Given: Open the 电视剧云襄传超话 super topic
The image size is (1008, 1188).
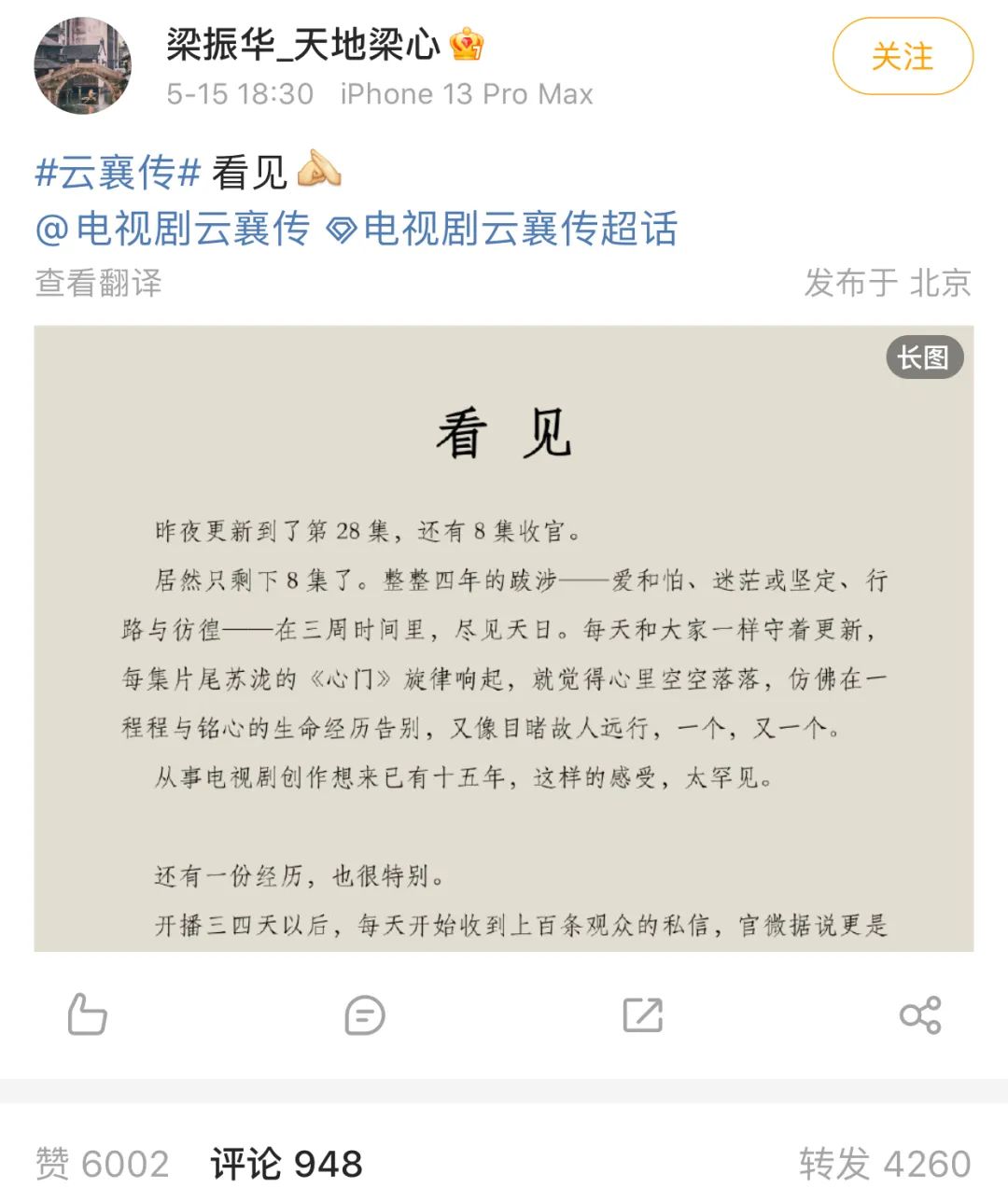Looking at the screenshot, I should 504,229.
